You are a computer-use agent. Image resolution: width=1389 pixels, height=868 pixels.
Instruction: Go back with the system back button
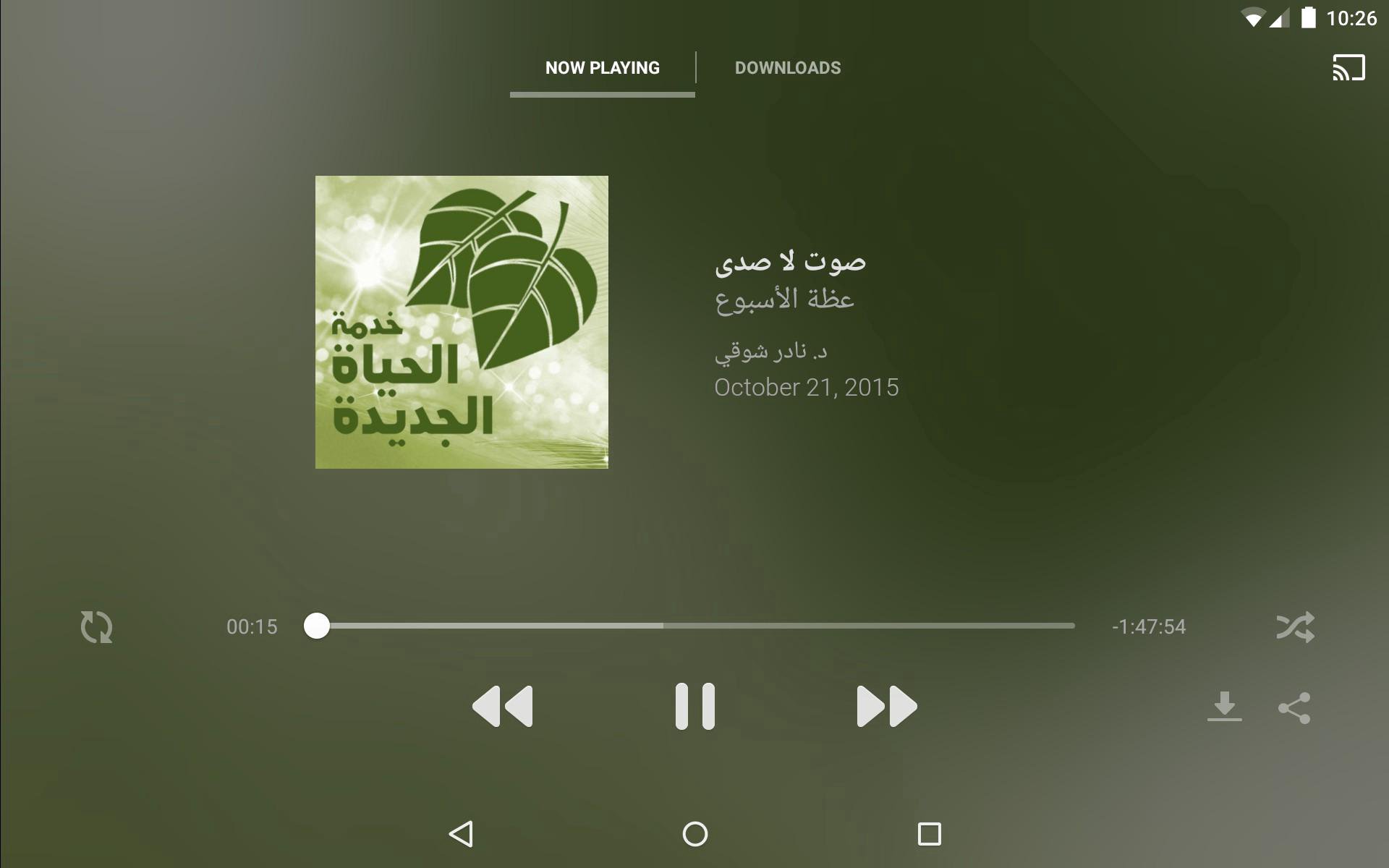pos(461,834)
